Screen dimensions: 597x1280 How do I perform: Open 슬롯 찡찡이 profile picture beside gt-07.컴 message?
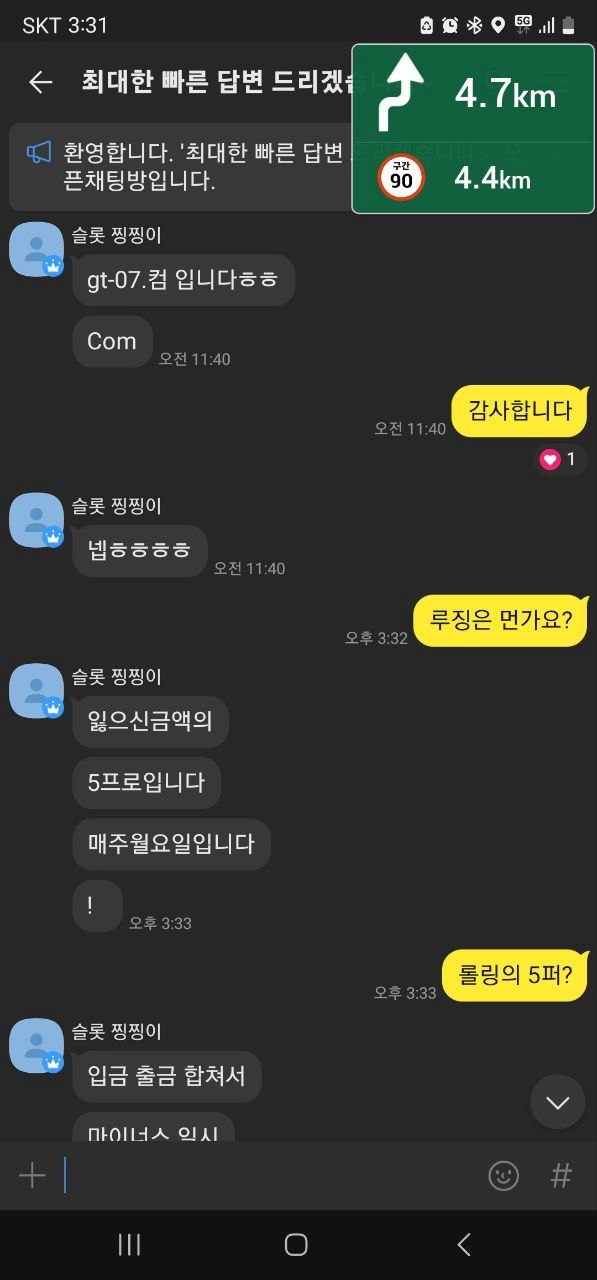(x=36, y=250)
